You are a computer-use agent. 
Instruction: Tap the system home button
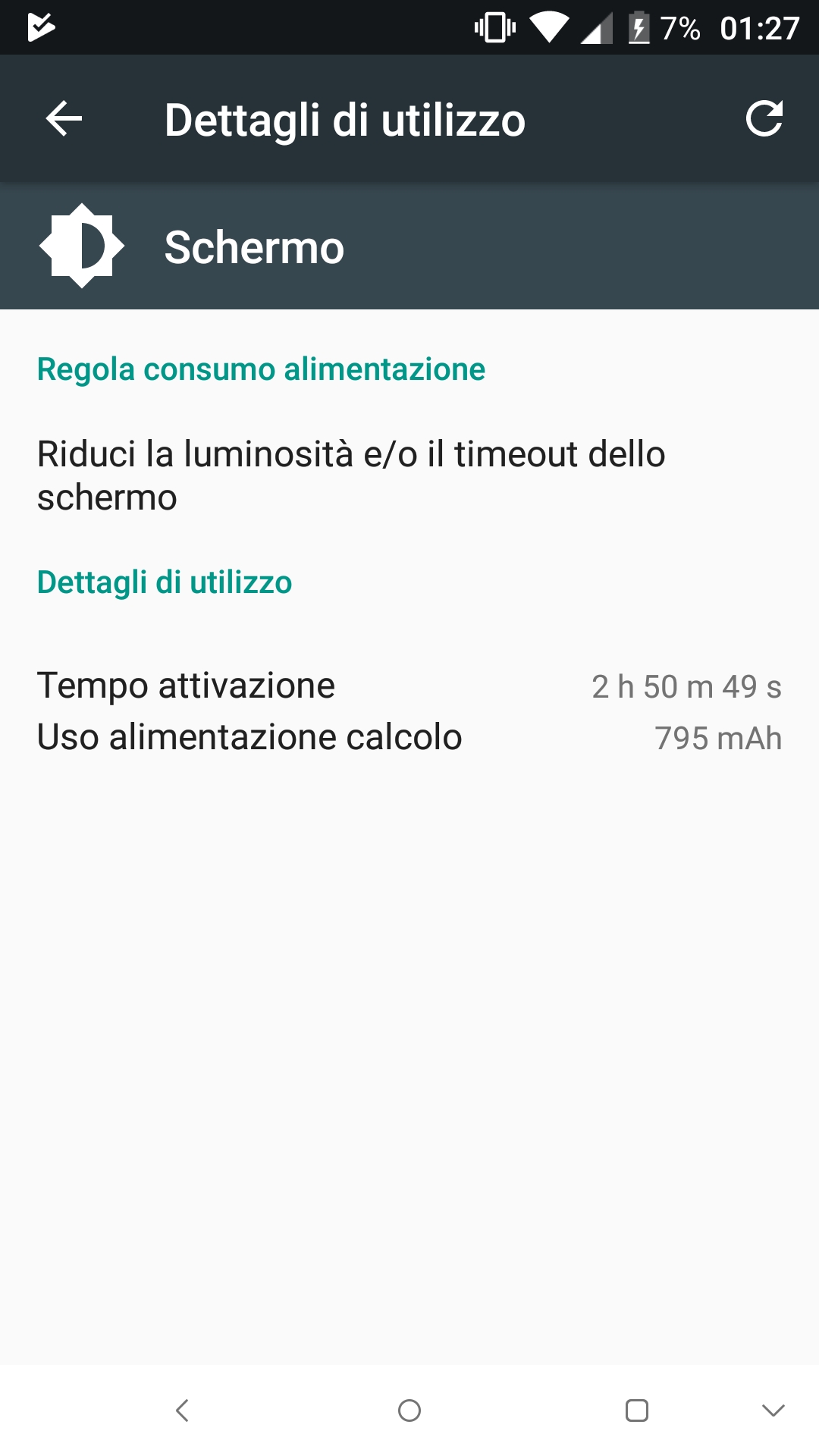pyautogui.click(x=409, y=1410)
